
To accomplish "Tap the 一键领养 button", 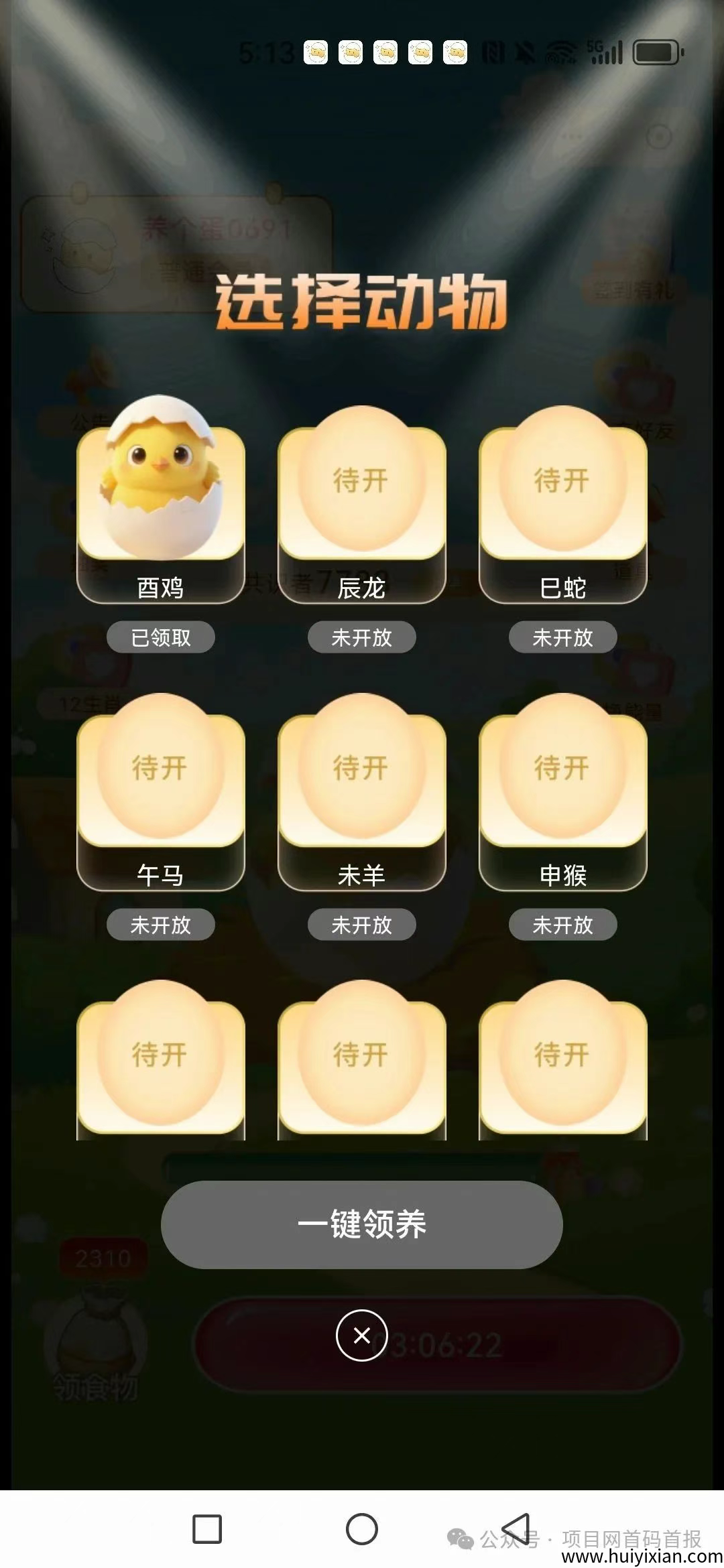I will tap(362, 1224).
